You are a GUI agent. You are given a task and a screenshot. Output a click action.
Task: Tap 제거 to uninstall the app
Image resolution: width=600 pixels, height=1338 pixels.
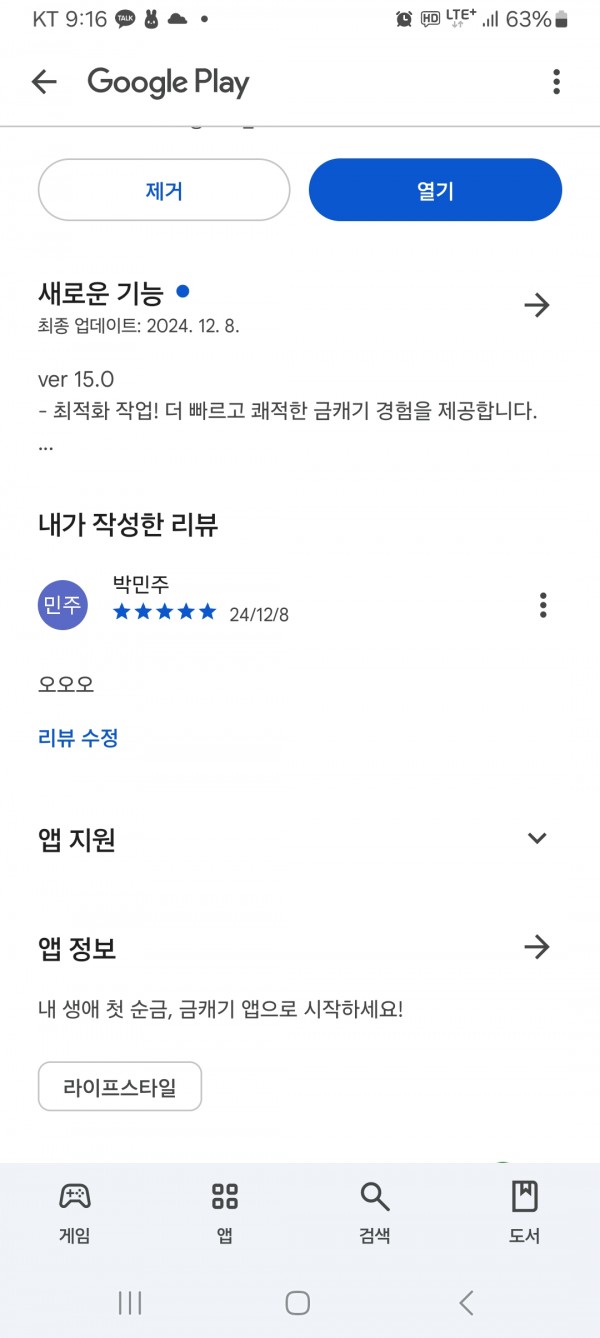164,190
